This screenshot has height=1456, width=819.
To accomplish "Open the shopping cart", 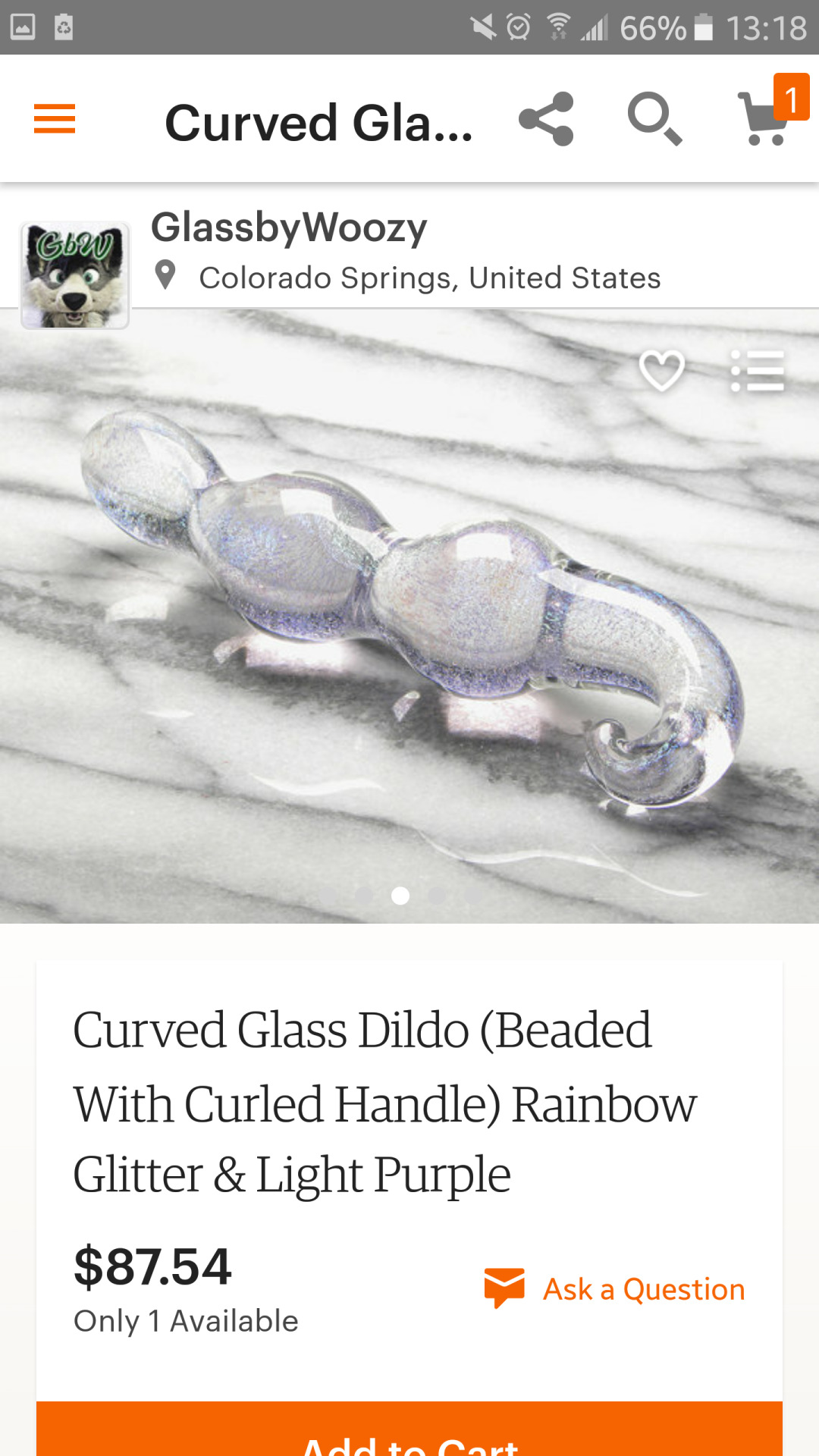I will [766, 119].
